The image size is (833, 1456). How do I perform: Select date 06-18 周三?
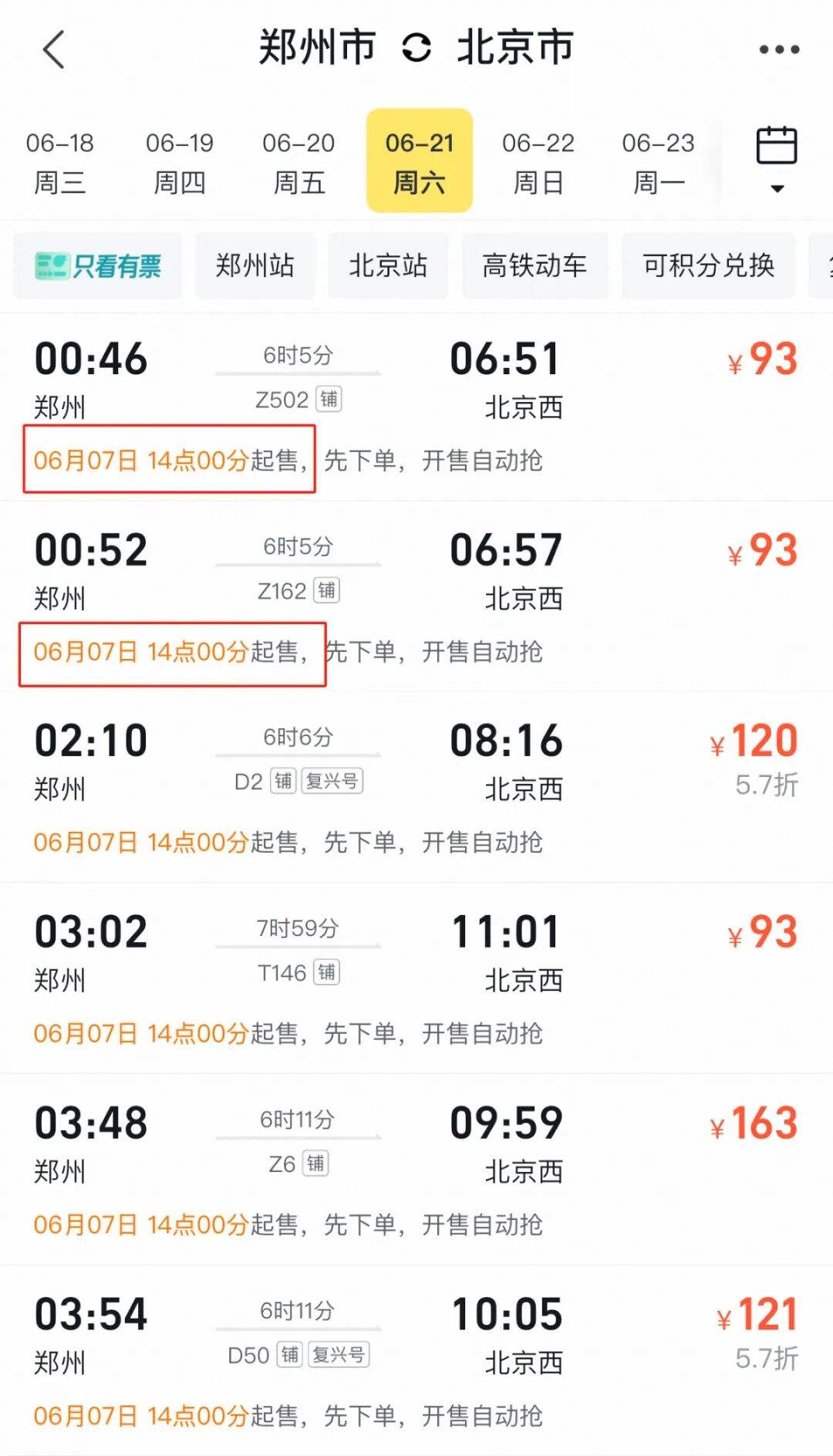(x=60, y=162)
